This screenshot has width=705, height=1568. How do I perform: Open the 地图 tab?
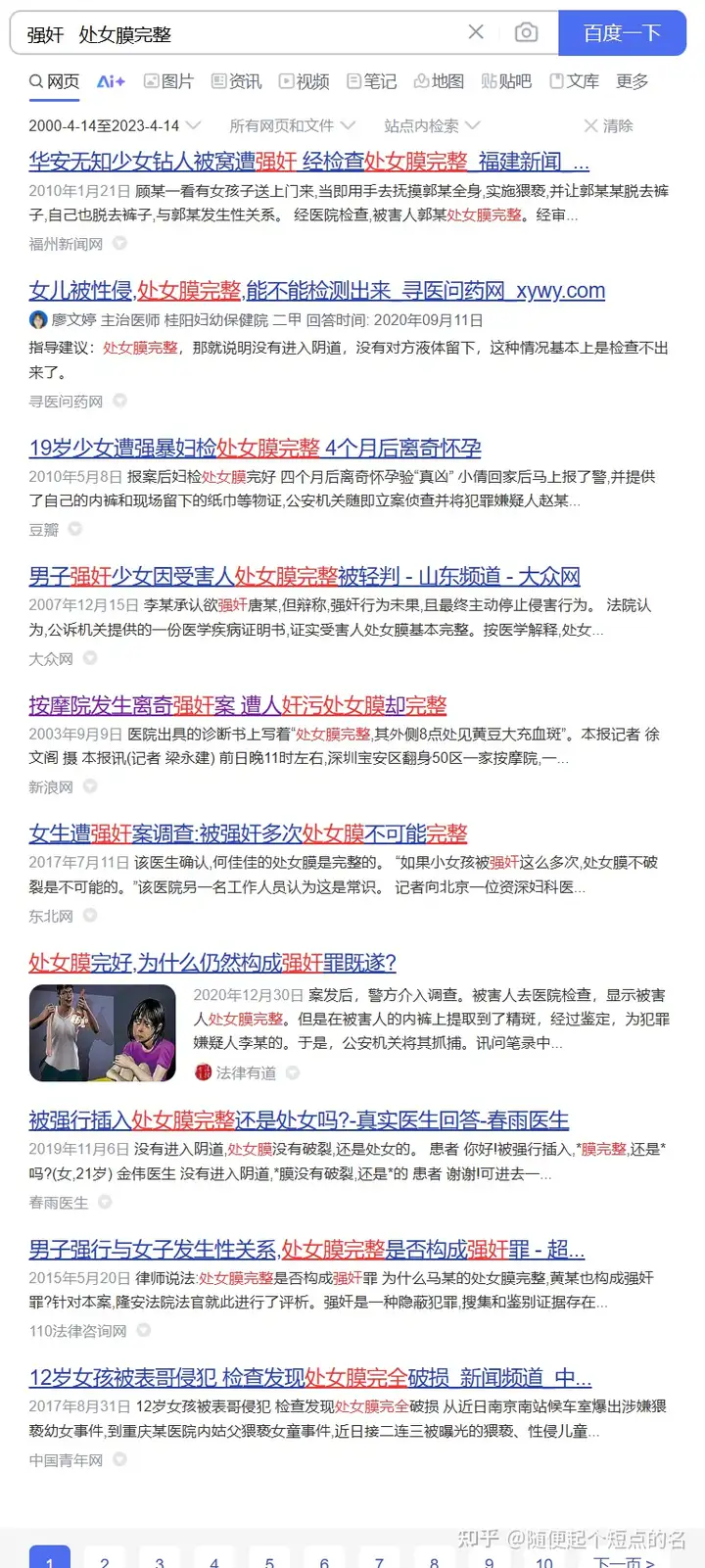pos(439,81)
